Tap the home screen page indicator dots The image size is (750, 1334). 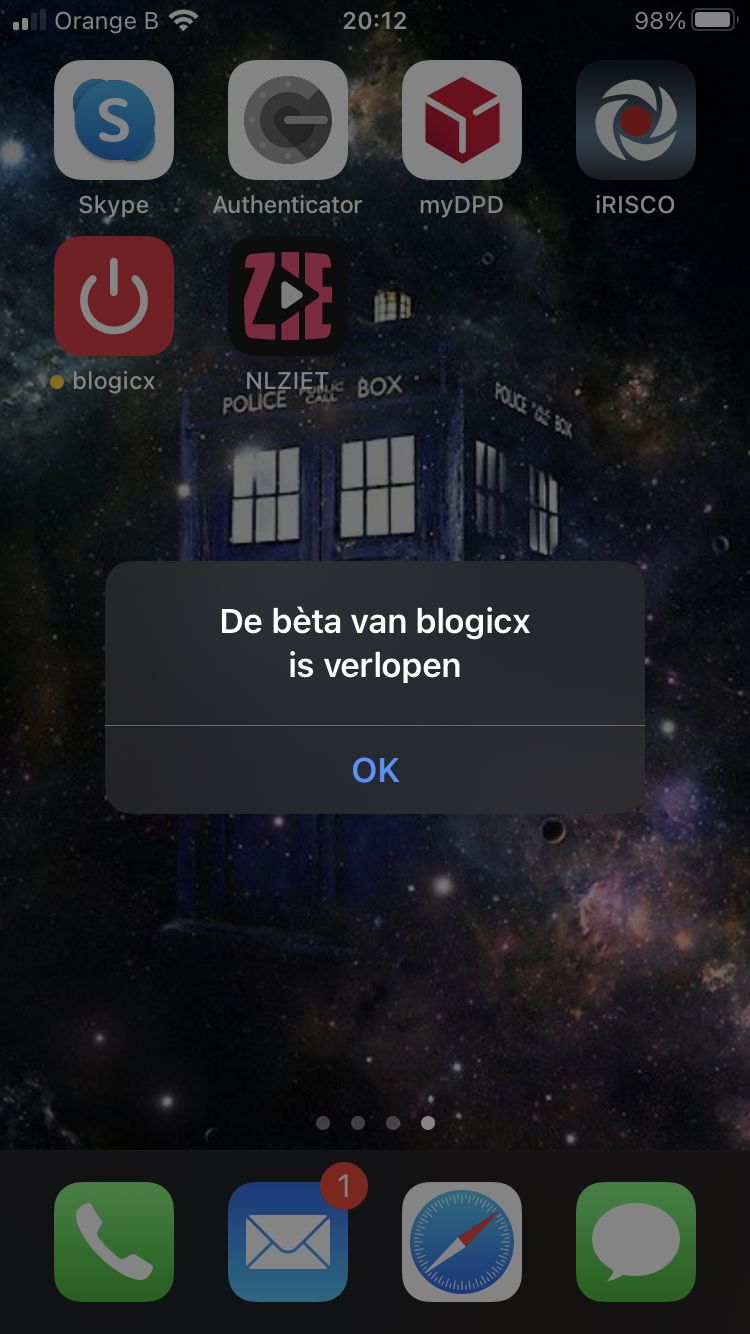point(375,1123)
